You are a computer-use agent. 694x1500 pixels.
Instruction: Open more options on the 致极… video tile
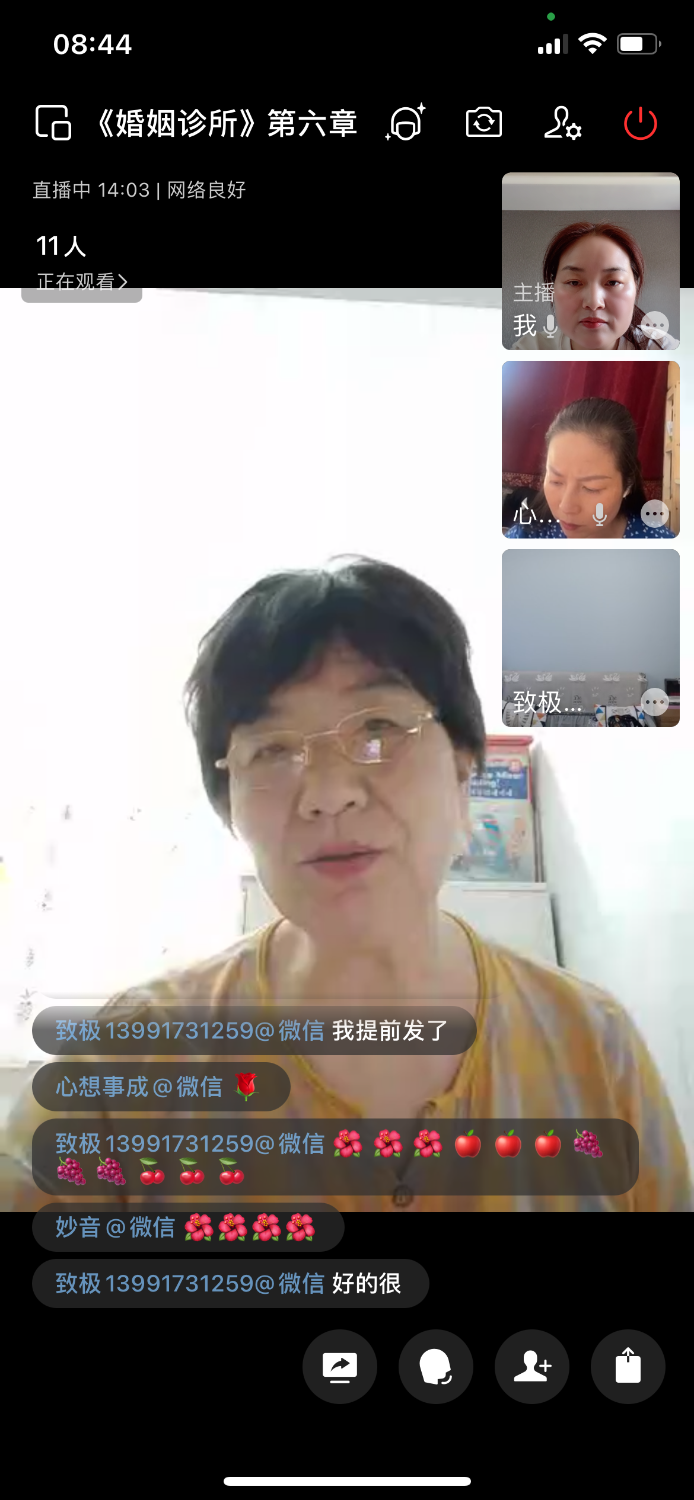point(654,702)
